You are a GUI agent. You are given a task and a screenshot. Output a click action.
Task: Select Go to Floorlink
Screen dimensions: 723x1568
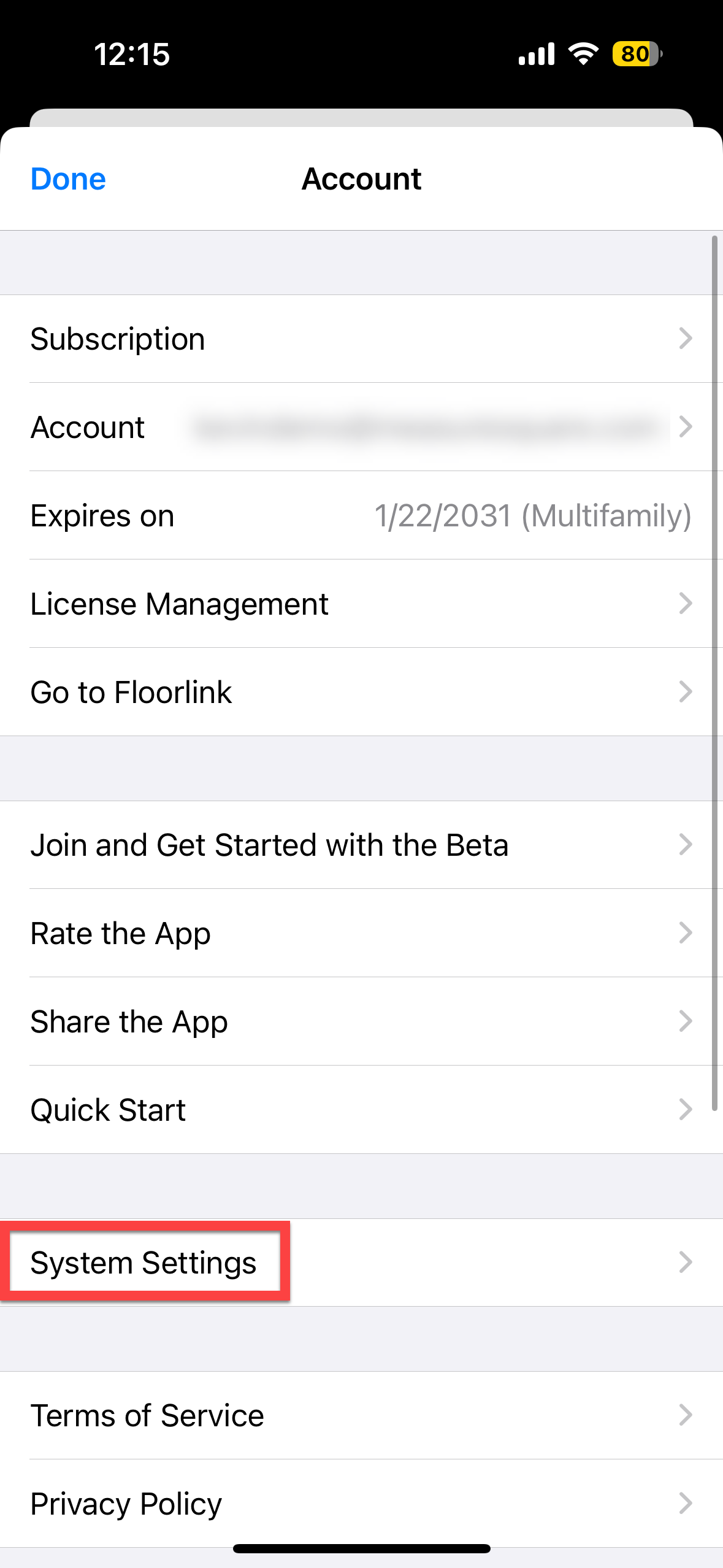[x=361, y=692]
